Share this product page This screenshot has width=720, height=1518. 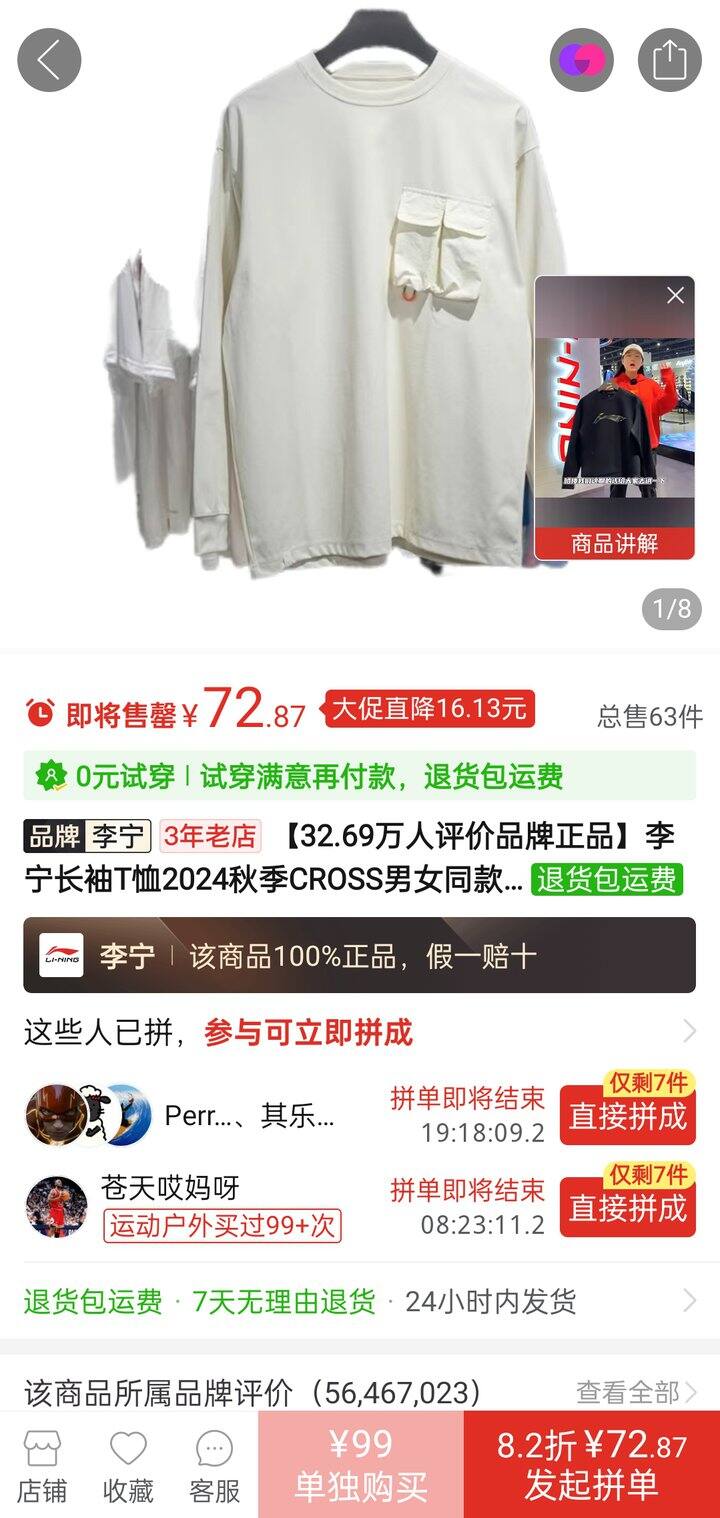tap(669, 60)
